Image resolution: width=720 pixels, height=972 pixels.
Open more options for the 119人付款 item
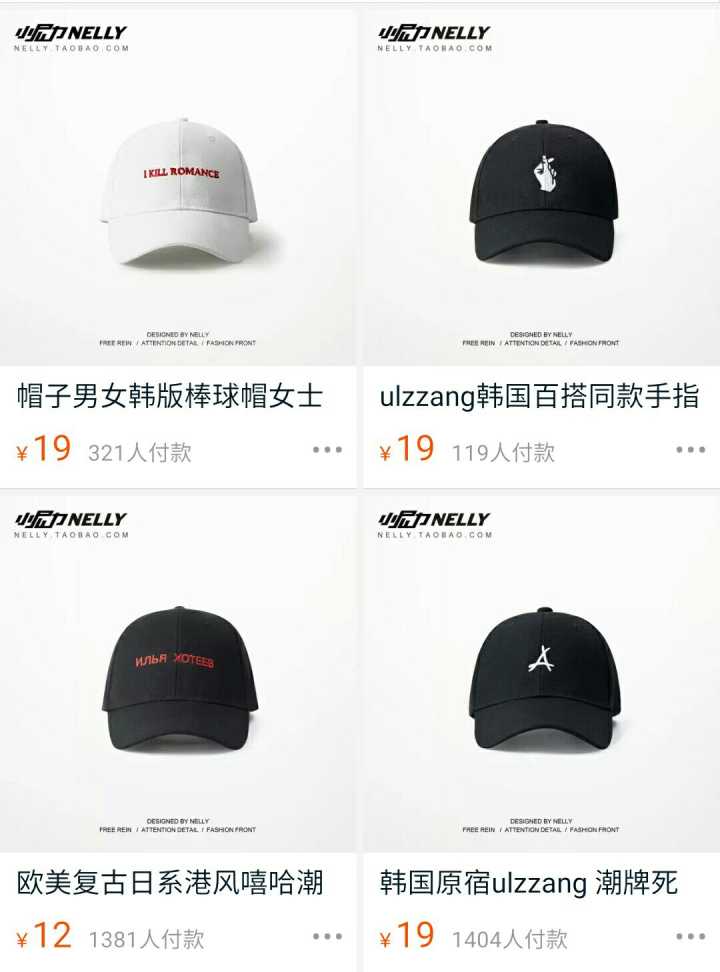[690, 450]
